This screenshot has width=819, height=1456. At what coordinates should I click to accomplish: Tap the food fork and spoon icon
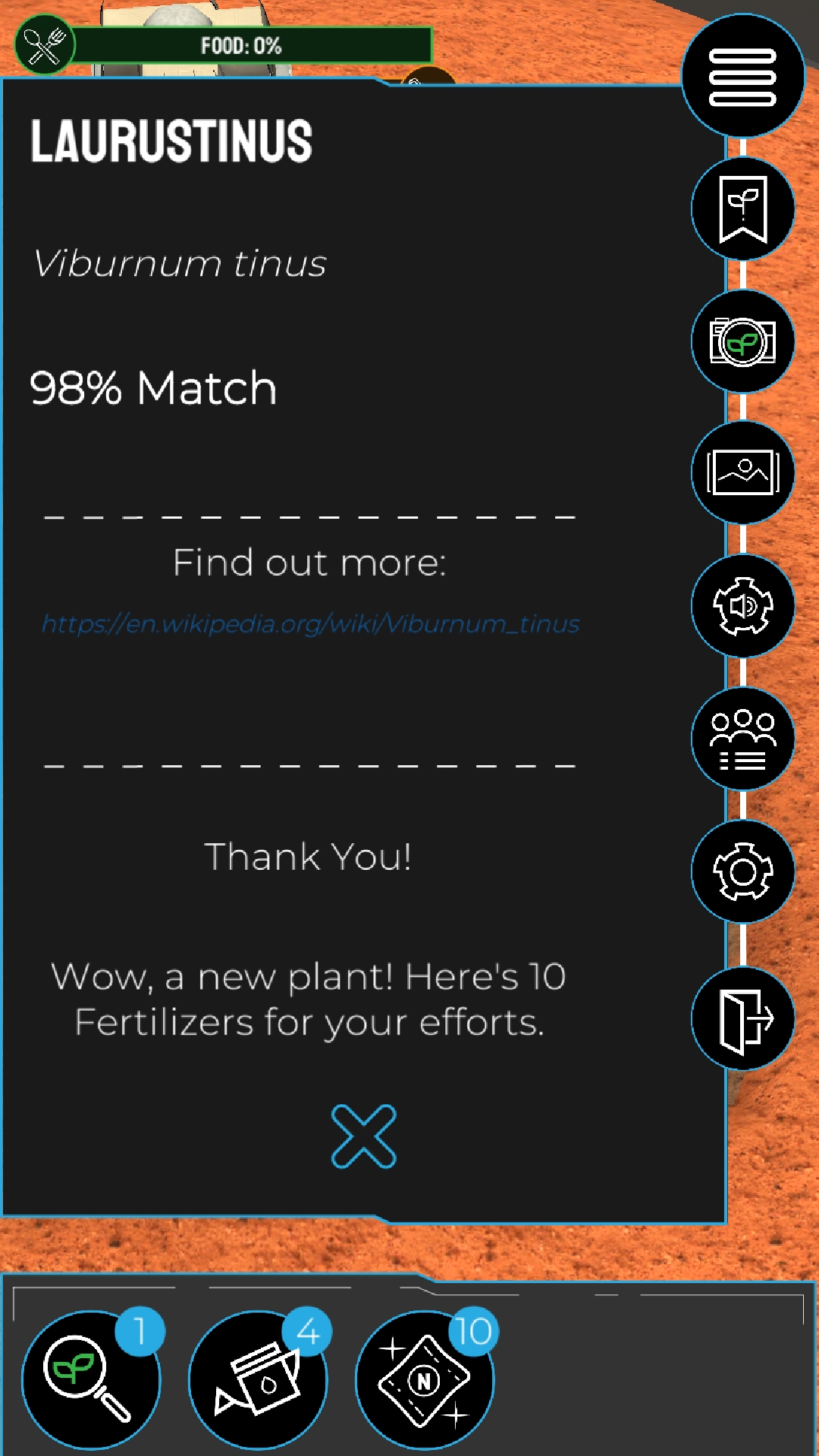44,45
